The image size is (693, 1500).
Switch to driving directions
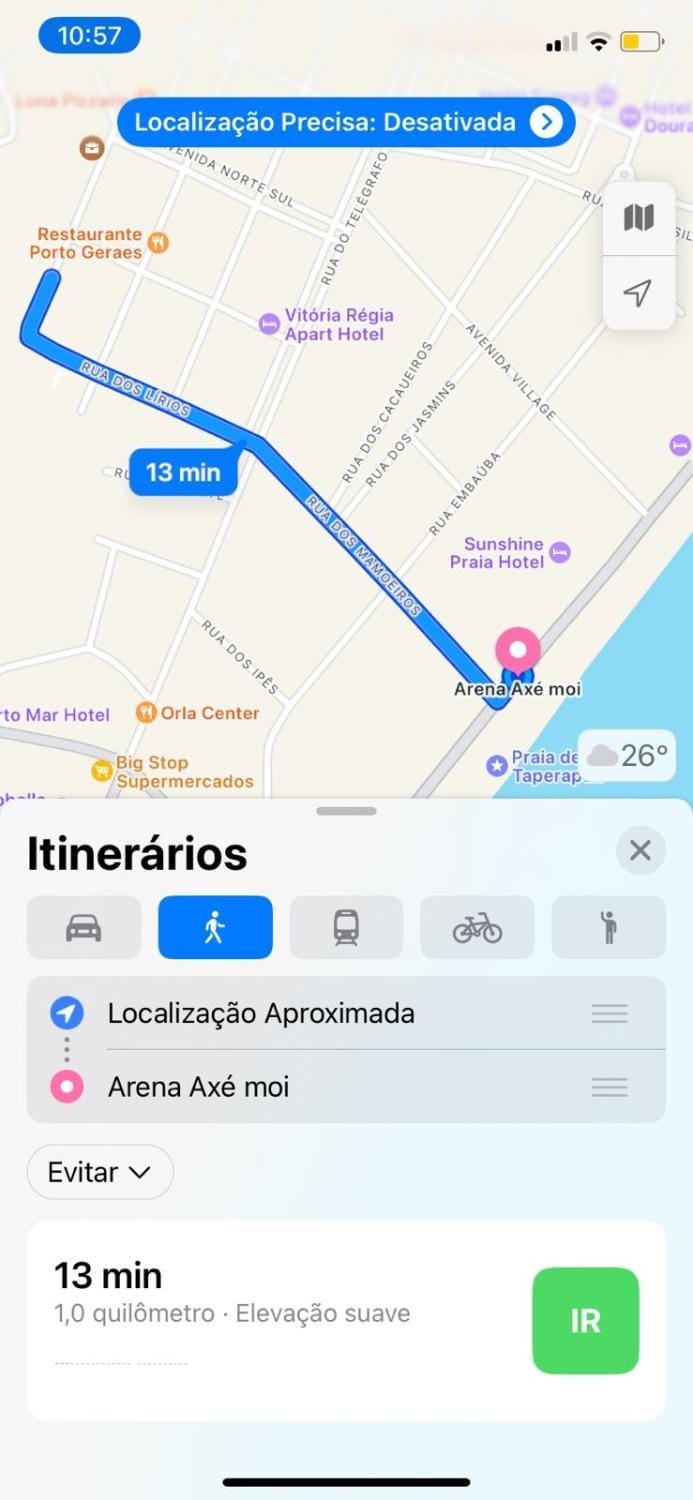[x=84, y=927]
